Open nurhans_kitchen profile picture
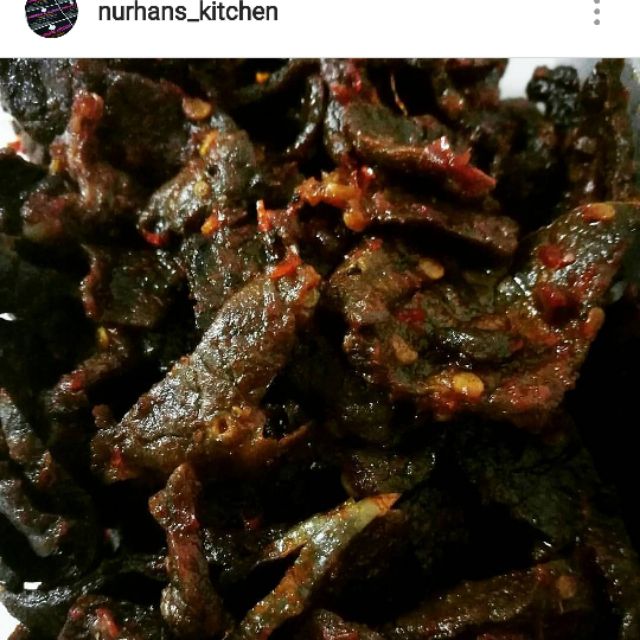Image resolution: width=640 pixels, height=640 pixels. click(x=51, y=14)
